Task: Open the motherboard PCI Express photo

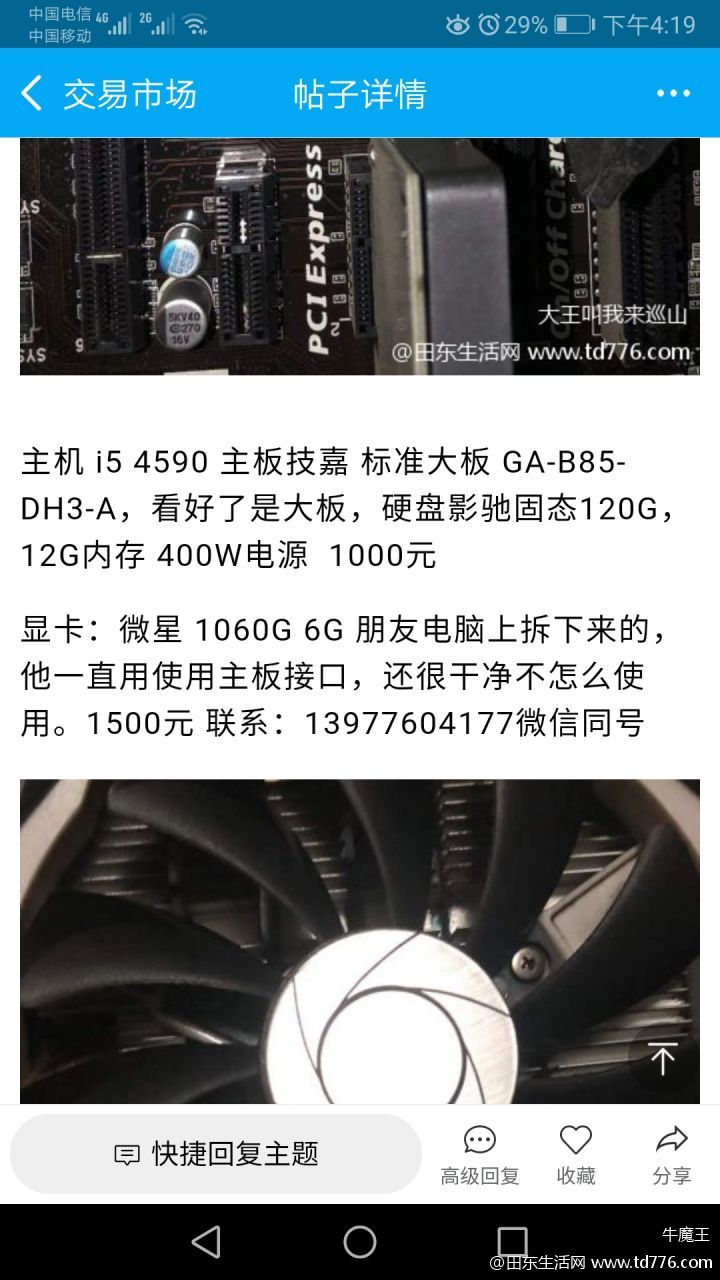Action: (x=360, y=256)
